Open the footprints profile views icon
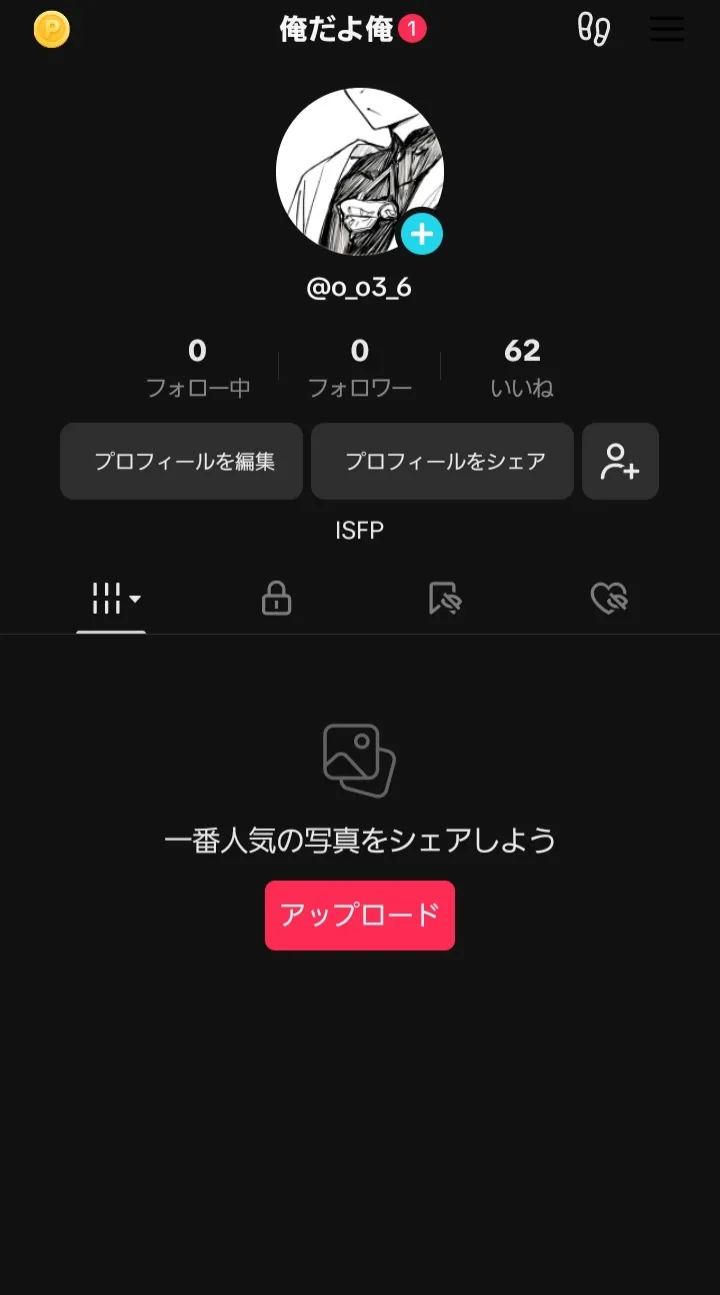 (x=594, y=30)
